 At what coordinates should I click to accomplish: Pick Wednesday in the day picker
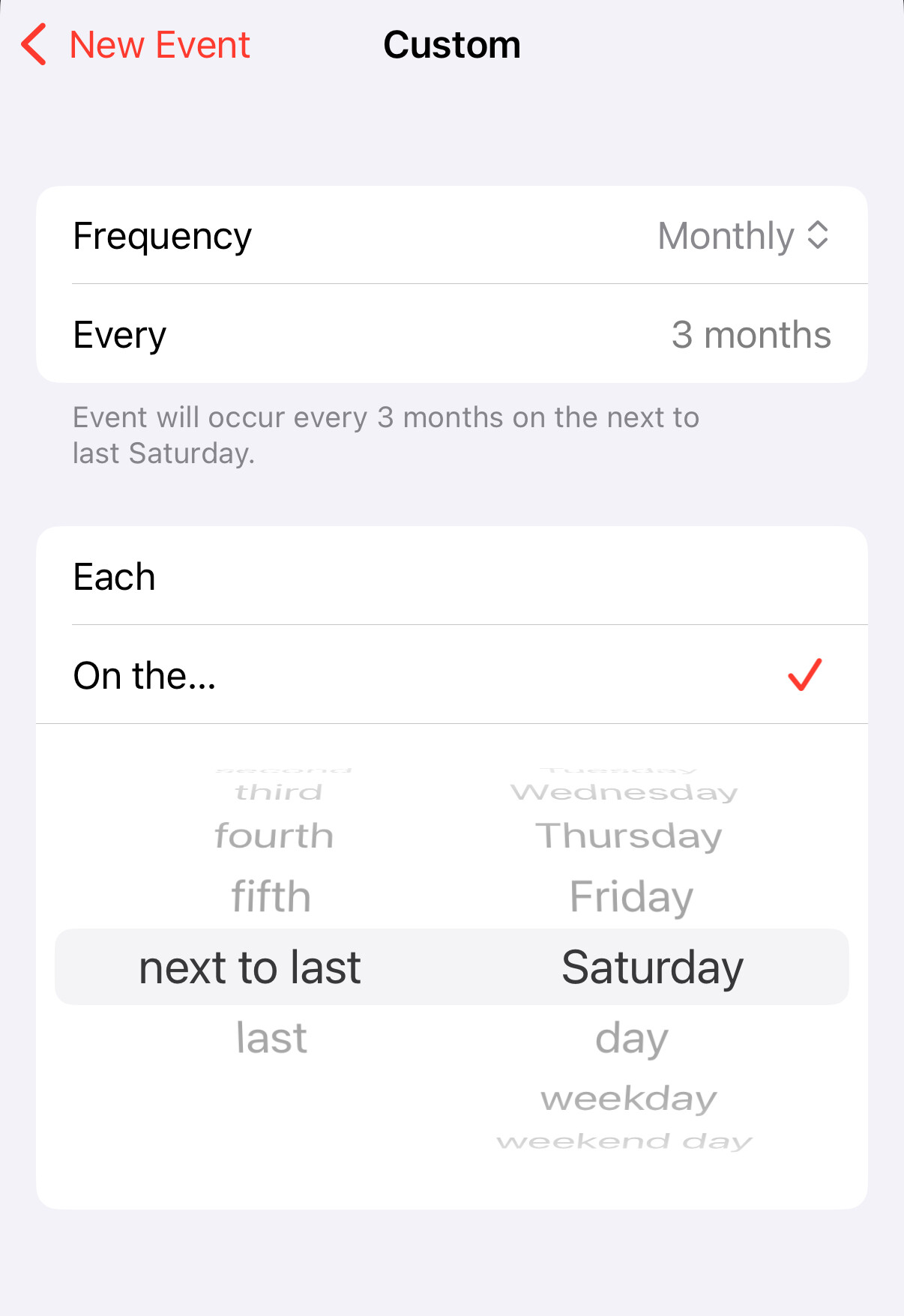tap(624, 792)
